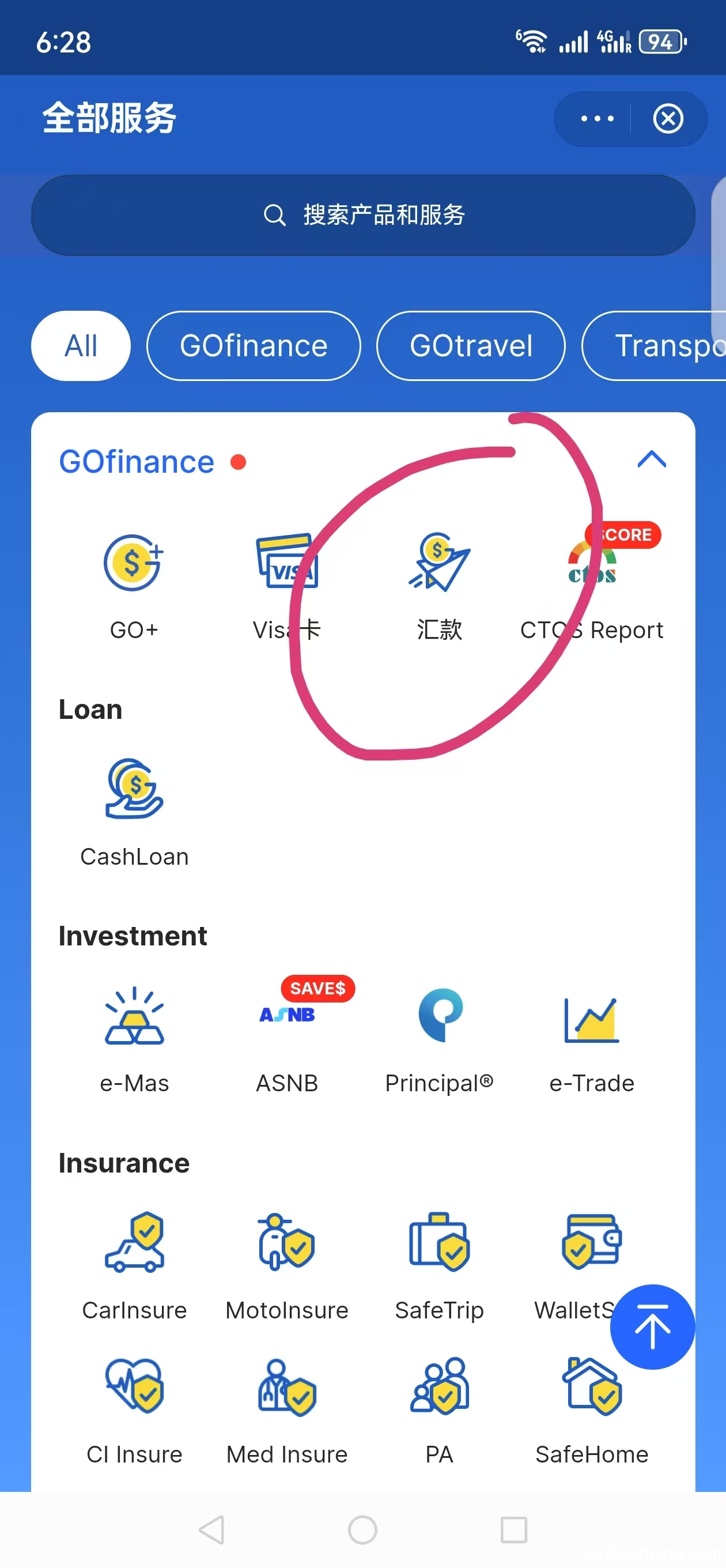Tap the back-to-top arrow button
The width and height of the screenshot is (726, 1568).
(652, 1326)
